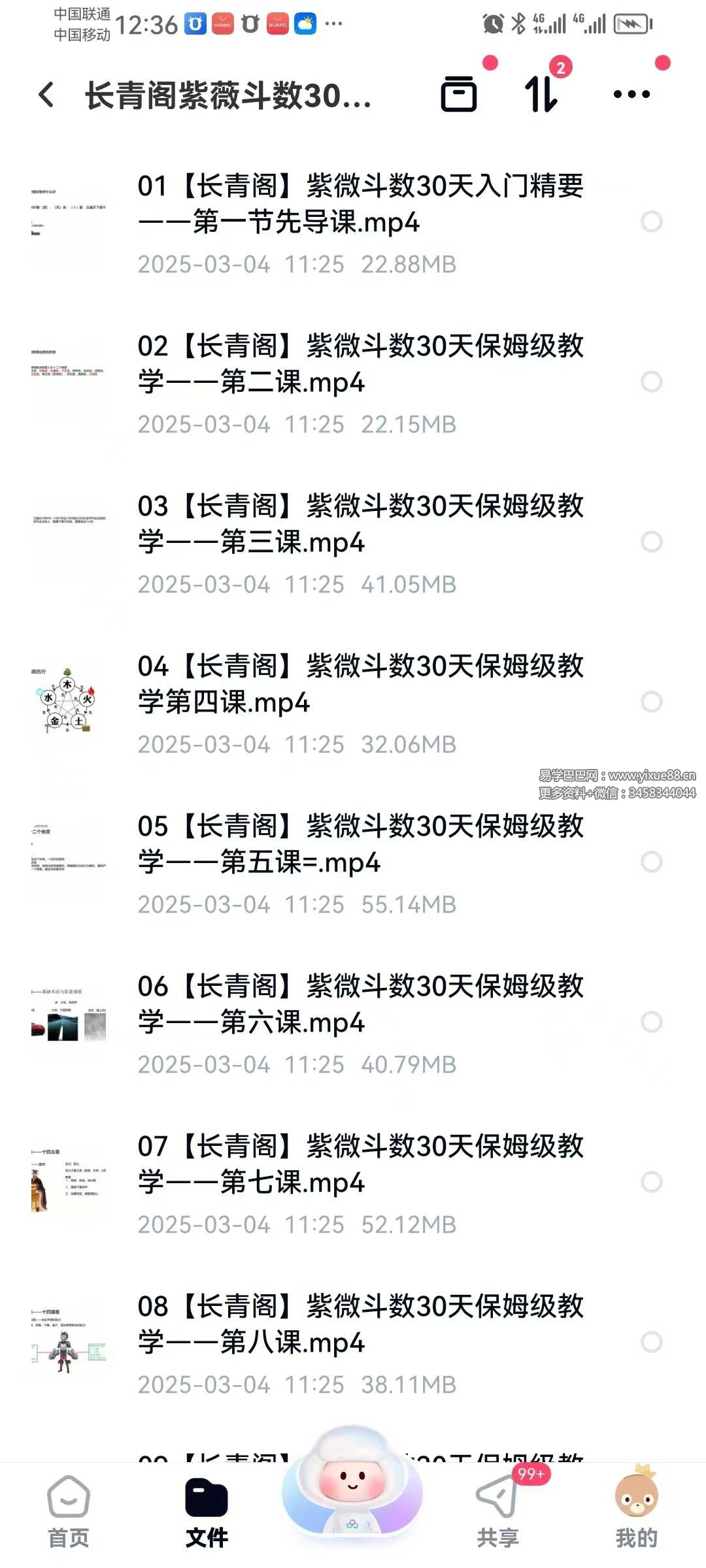Play video 02 第二课.mp4
Viewport: 706px width, 1568px height.
360,364
